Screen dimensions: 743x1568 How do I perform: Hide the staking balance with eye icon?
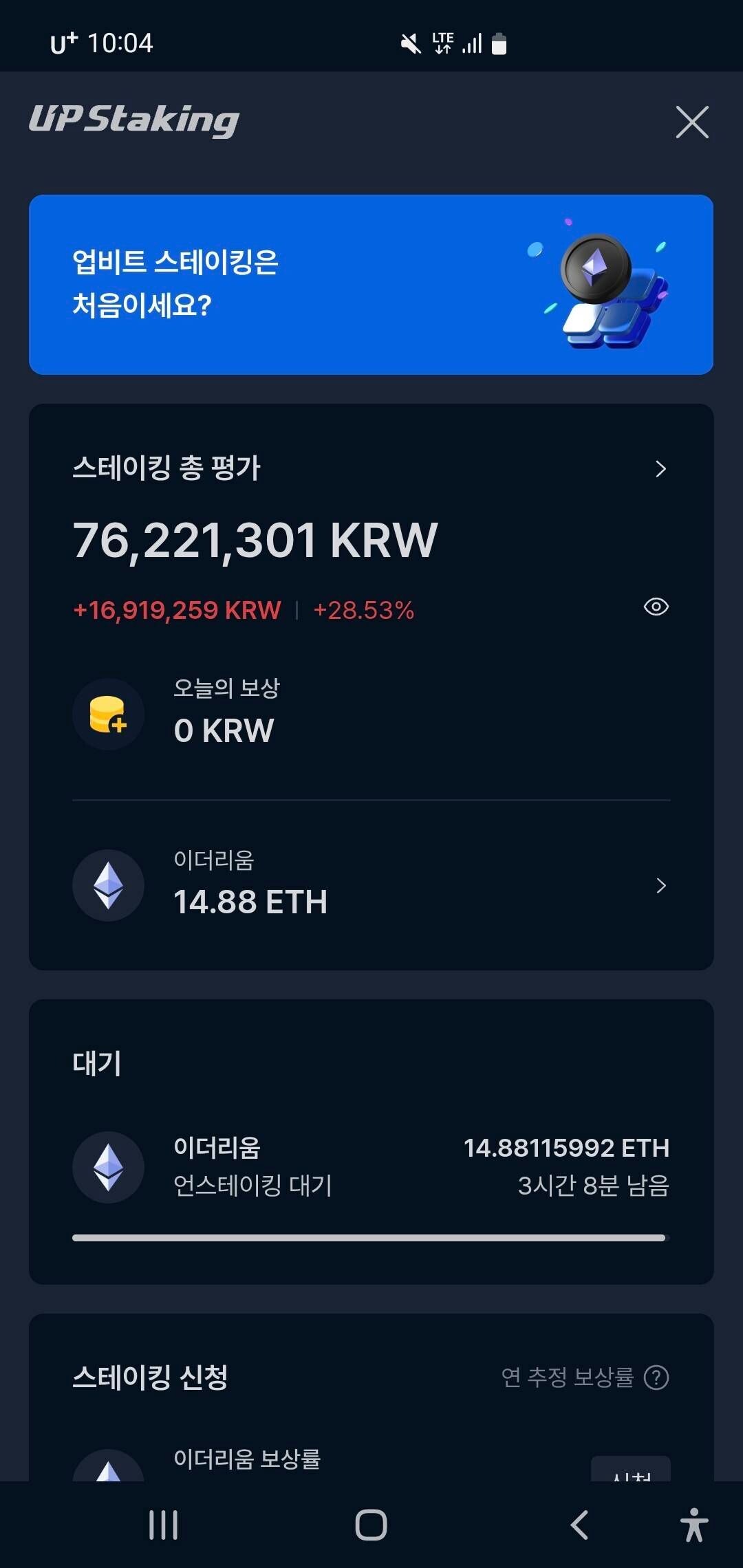(656, 607)
